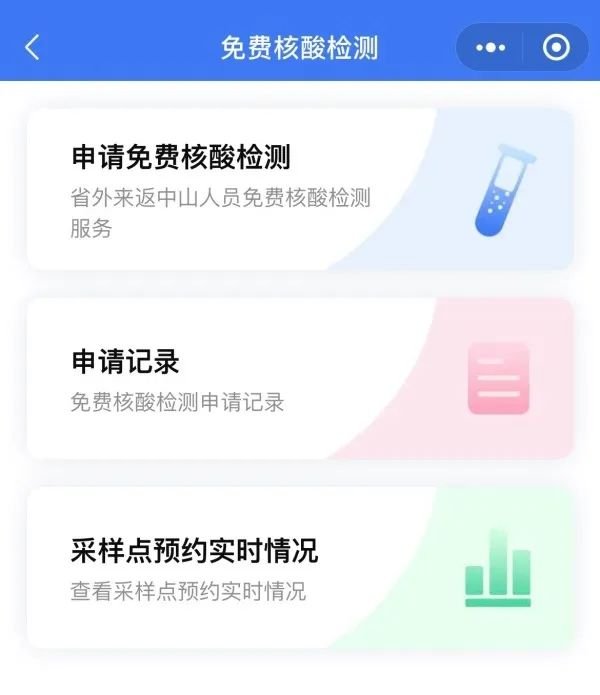Open the mini program more options menu
Screen dimensions: 600x695
(490, 47)
